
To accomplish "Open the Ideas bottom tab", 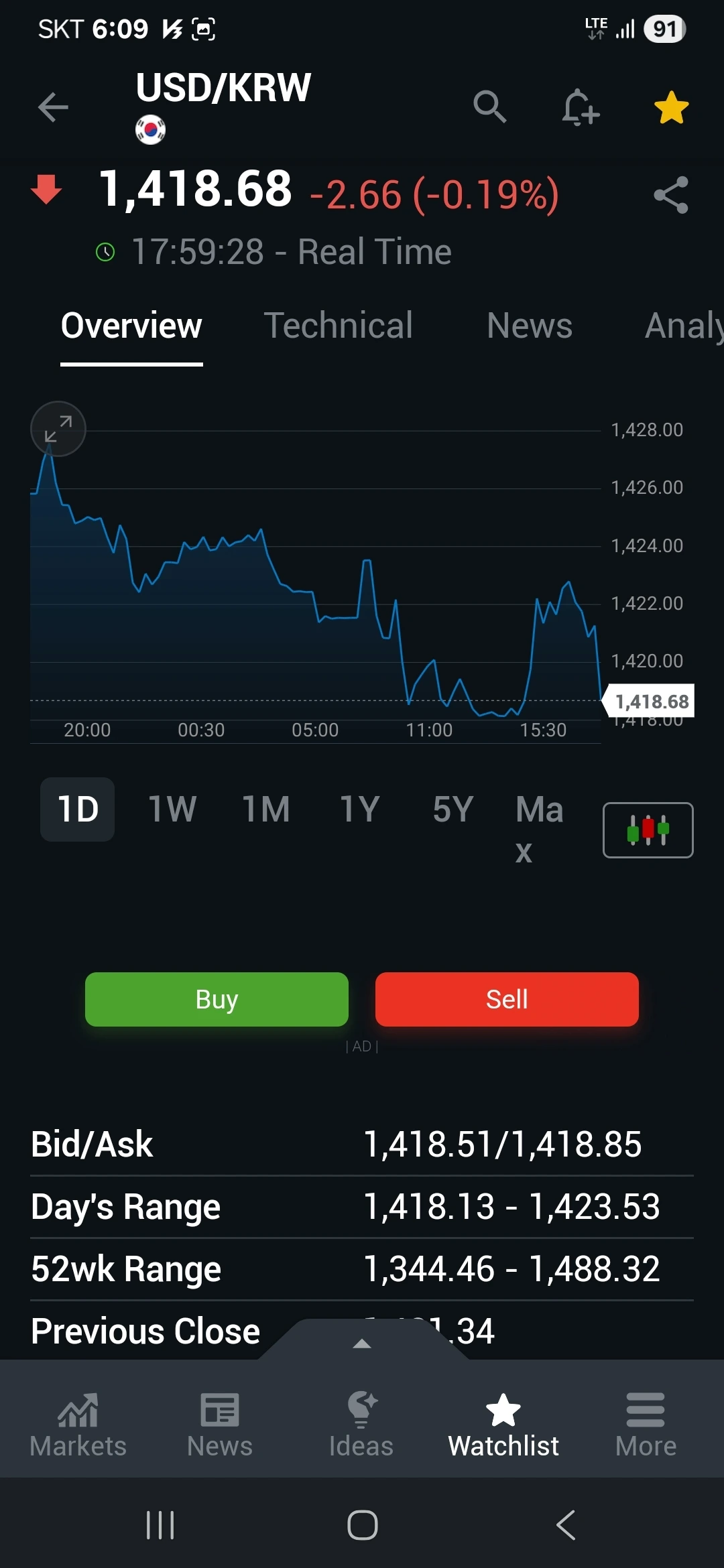I will (x=361, y=1425).
